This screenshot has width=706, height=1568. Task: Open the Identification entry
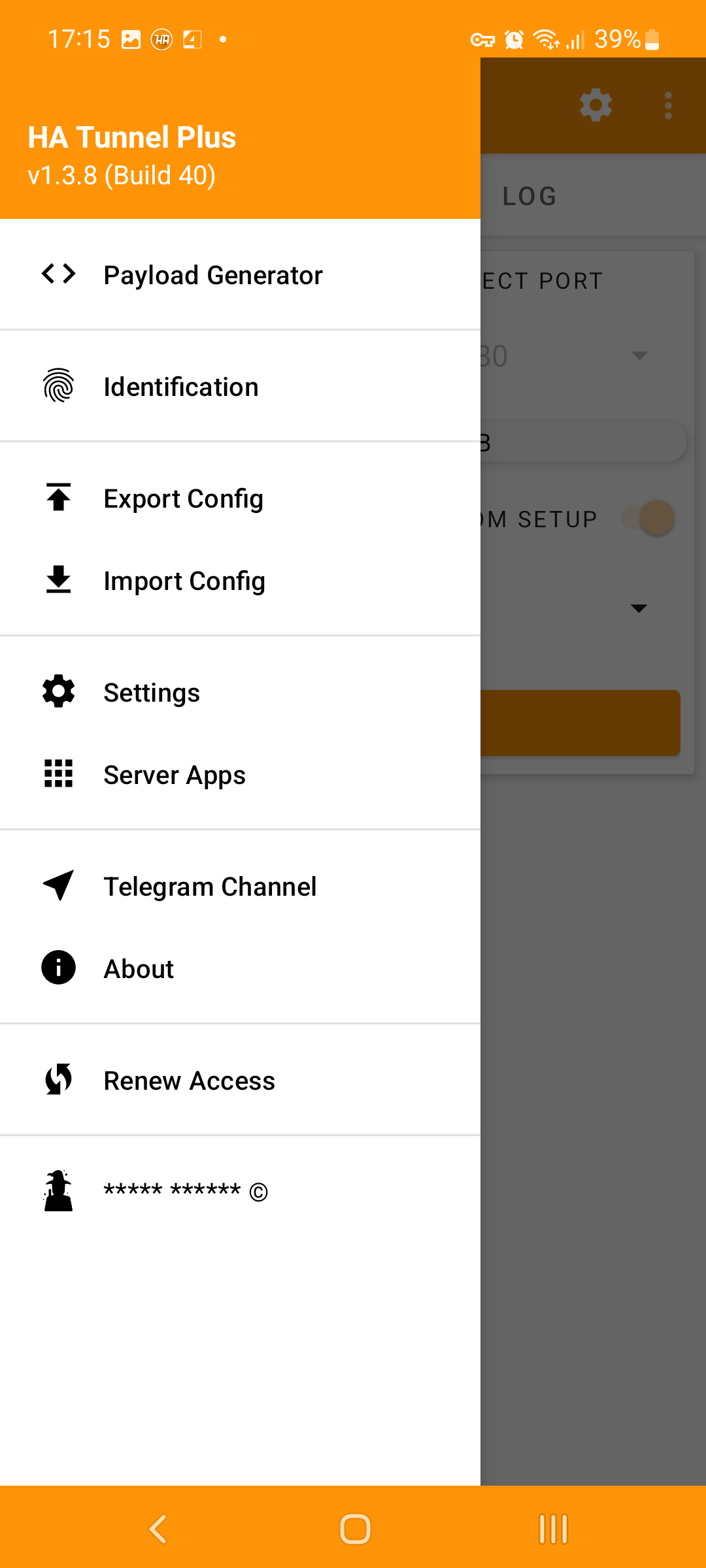(181, 387)
